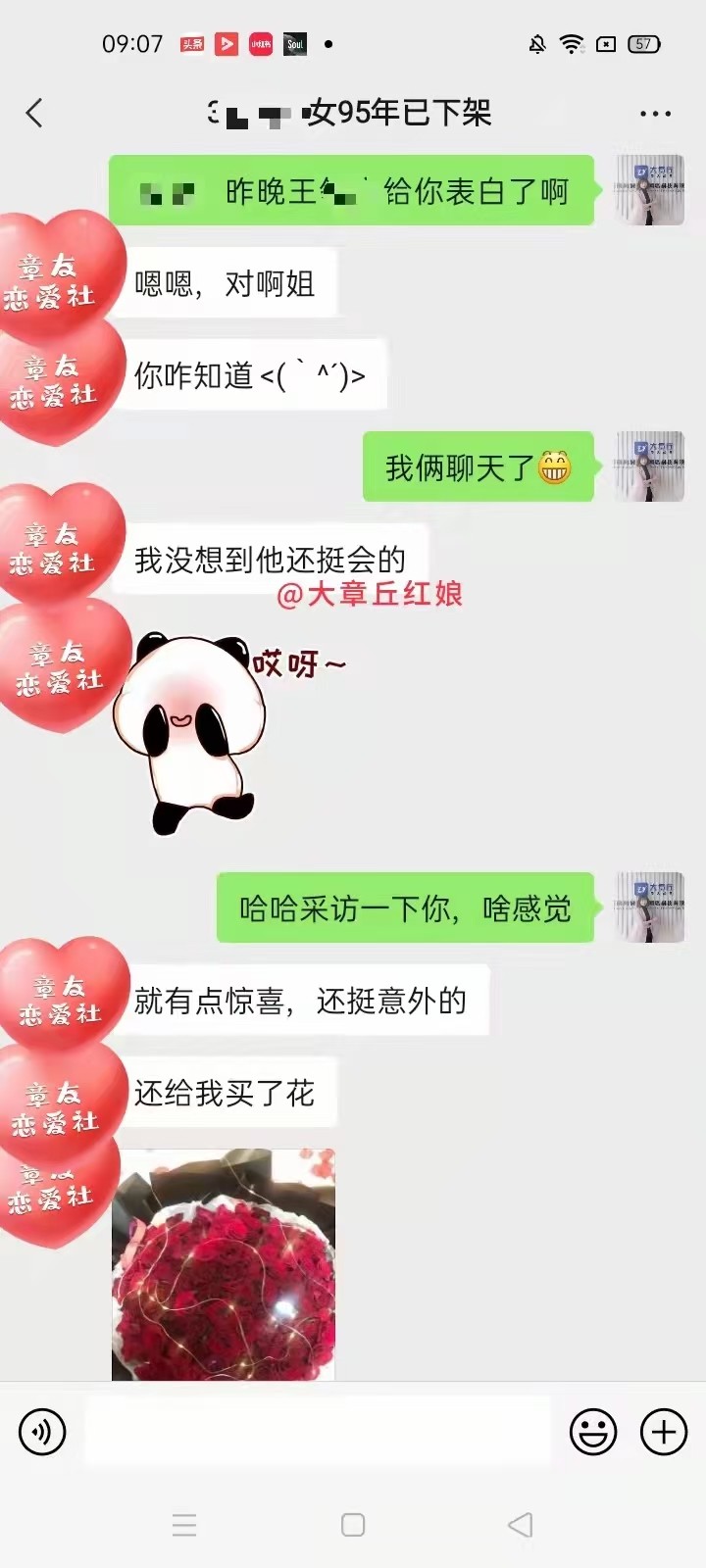Open contact avatar beside 嗯嗯,对啊姐
Viewport: 706px width, 1568px height.
pyautogui.click(x=59, y=279)
